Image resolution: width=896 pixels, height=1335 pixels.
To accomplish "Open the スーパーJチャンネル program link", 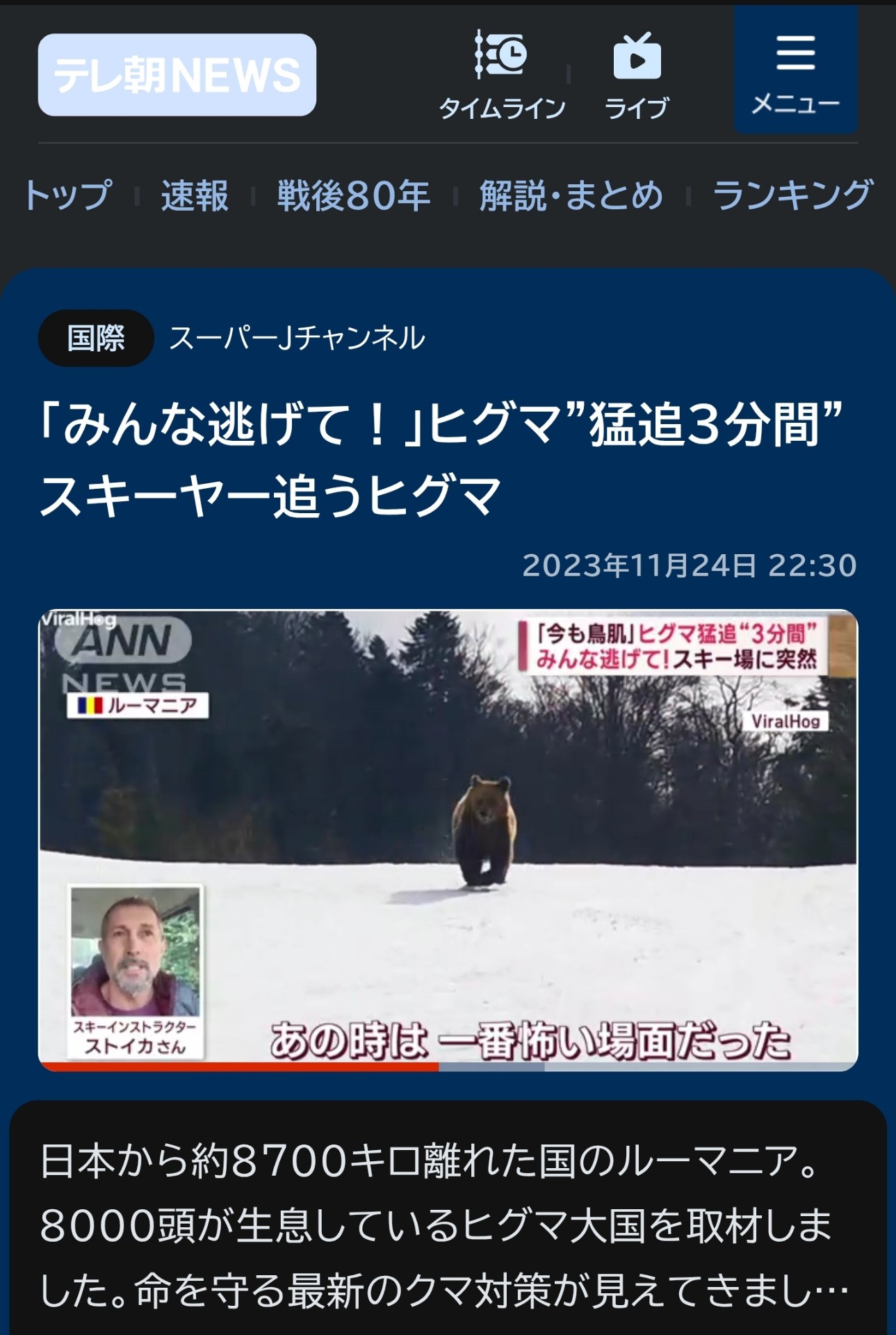I will [x=297, y=338].
